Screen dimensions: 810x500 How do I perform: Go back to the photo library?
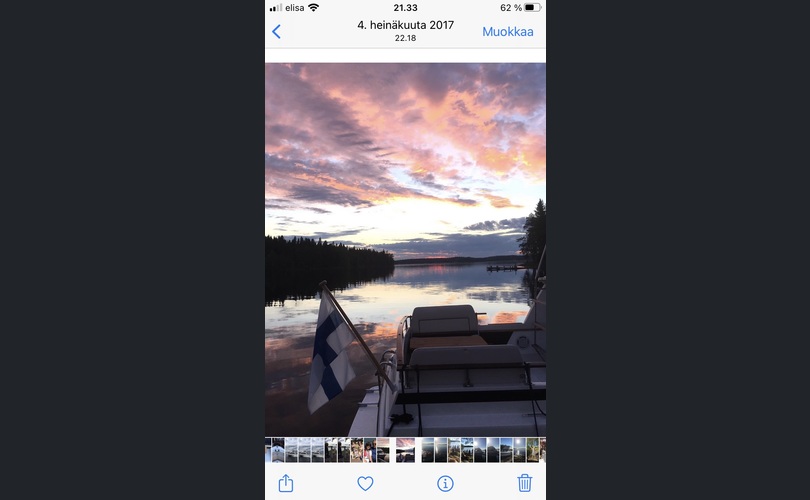[x=277, y=31]
